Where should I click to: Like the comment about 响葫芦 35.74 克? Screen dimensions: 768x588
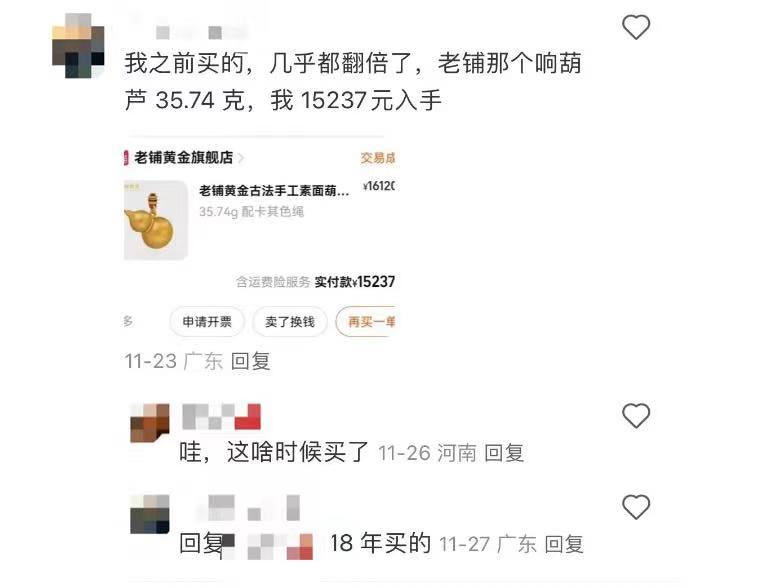point(636,27)
